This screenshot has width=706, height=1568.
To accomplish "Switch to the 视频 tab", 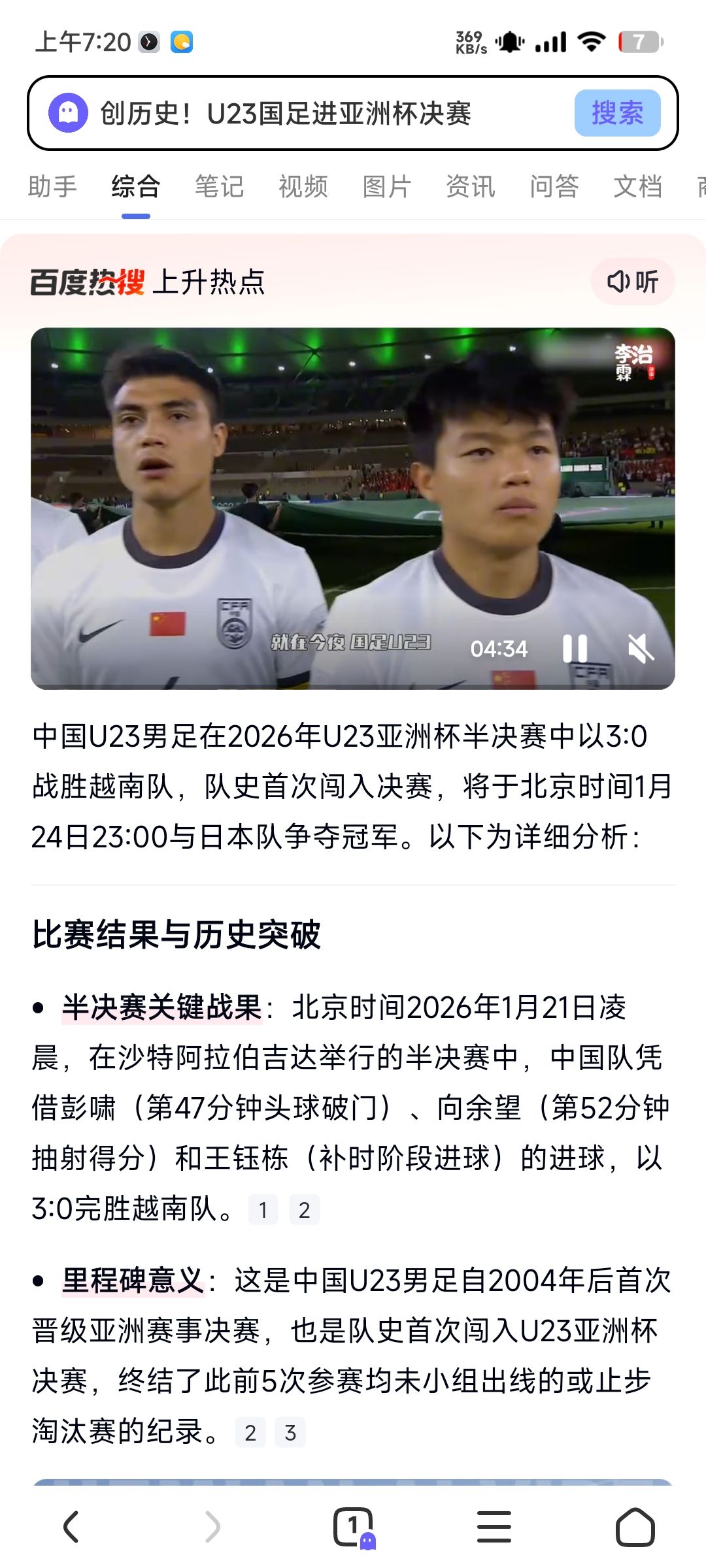I will click(x=303, y=187).
